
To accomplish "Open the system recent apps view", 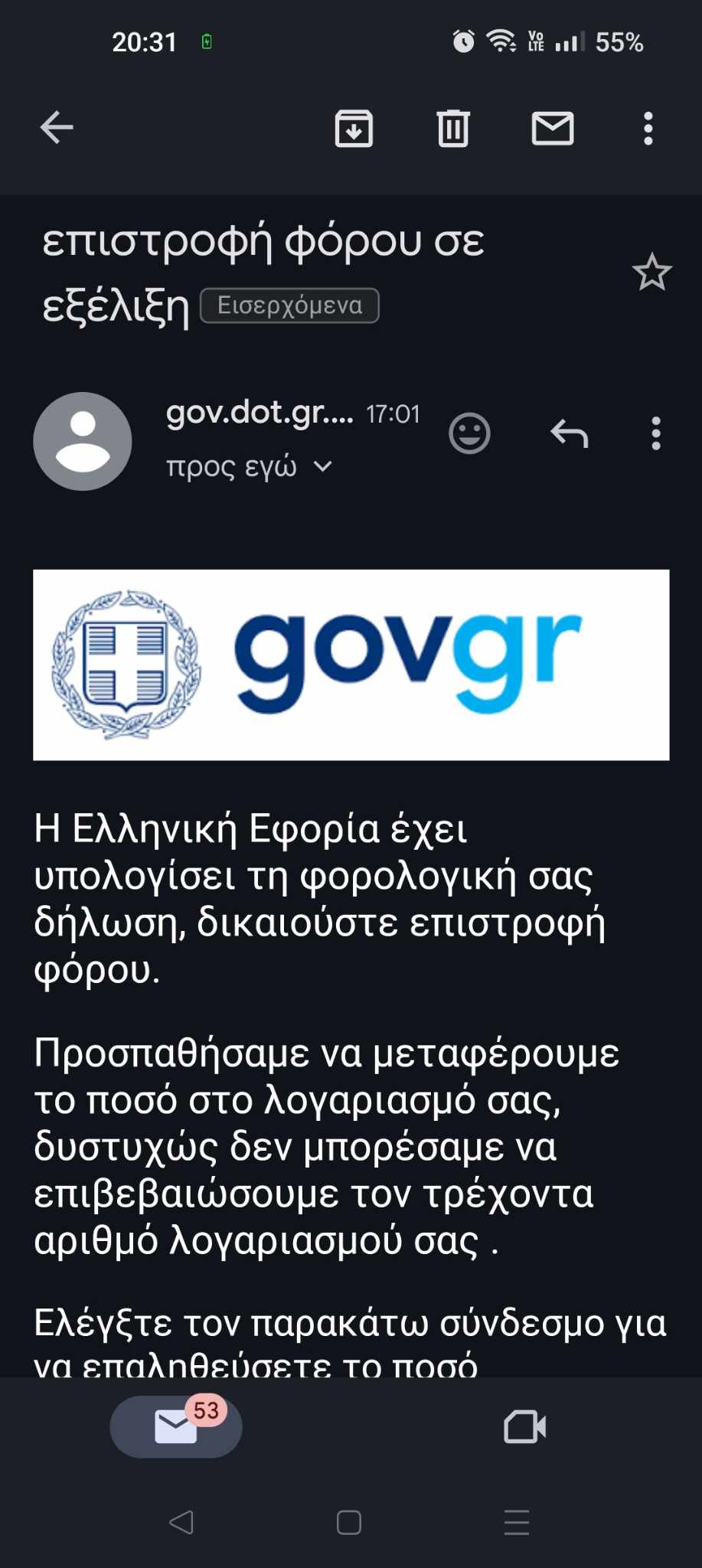I will pos(517,1522).
